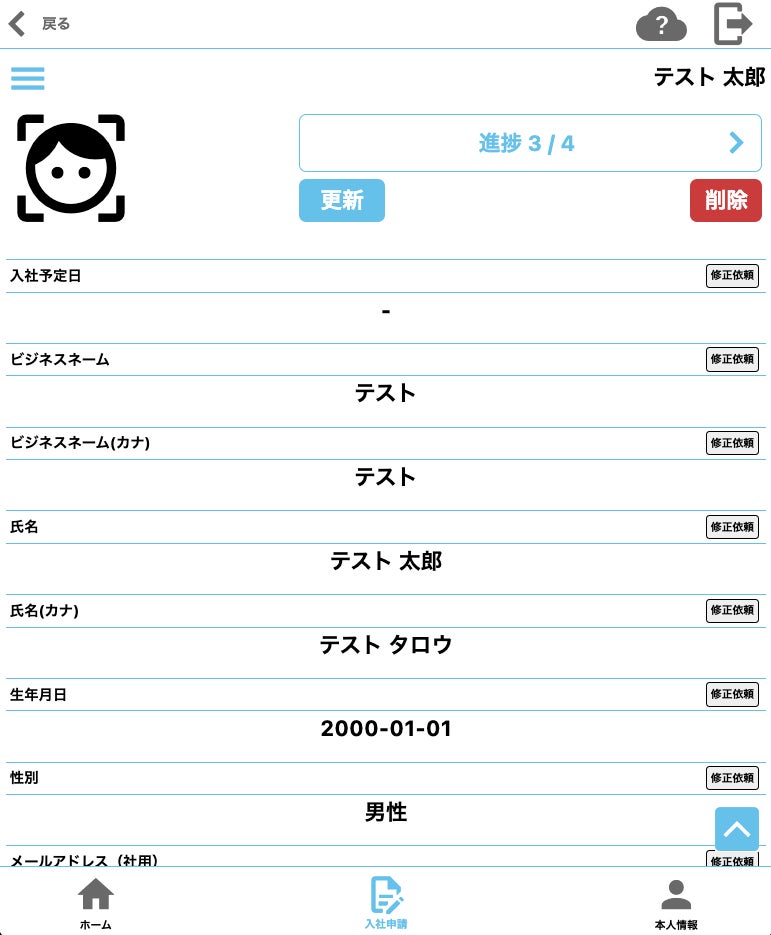771x935 pixels.
Task: Tap the red 削除 button
Action: pyautogui.click(x=726, y=200)
